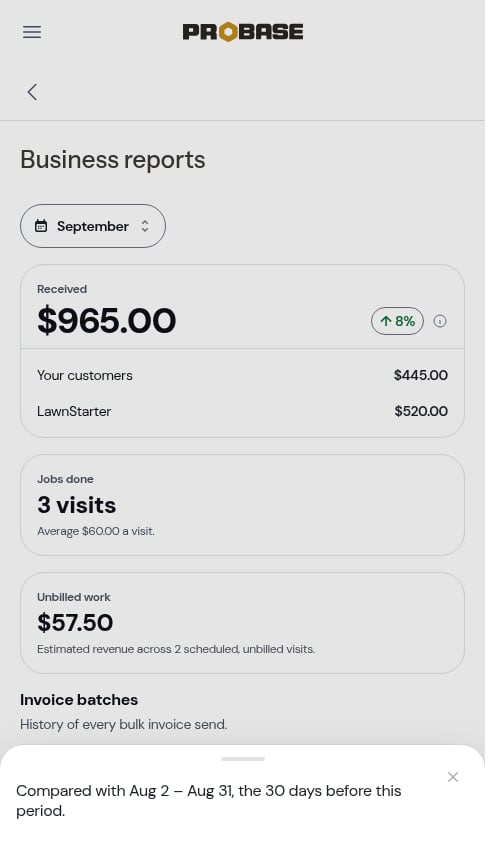Open the hamburger drawer menu
Image resolution: width=500 pixels, height=845 pixels.
[32, 32]
